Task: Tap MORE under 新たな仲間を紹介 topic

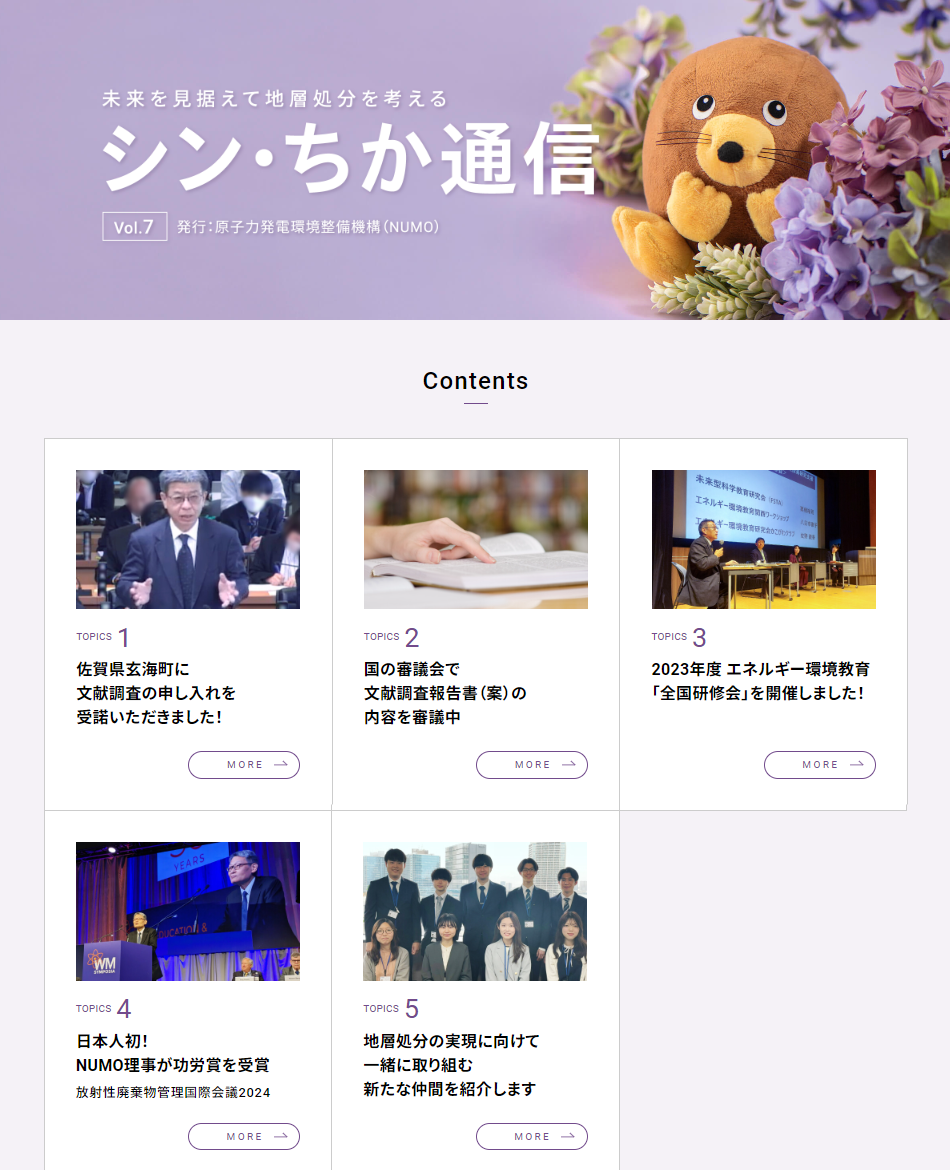Action: pos(532,1137)
